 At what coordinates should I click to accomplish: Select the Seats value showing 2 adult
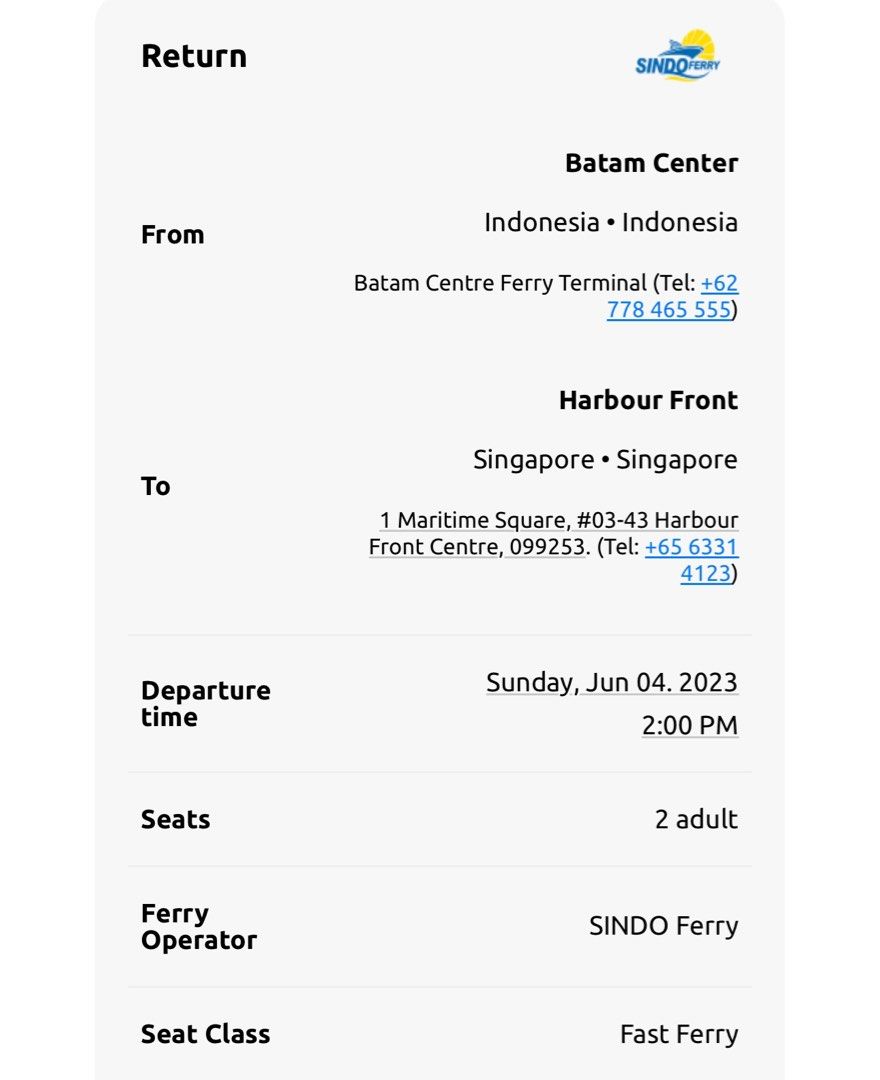coord(696,819)
